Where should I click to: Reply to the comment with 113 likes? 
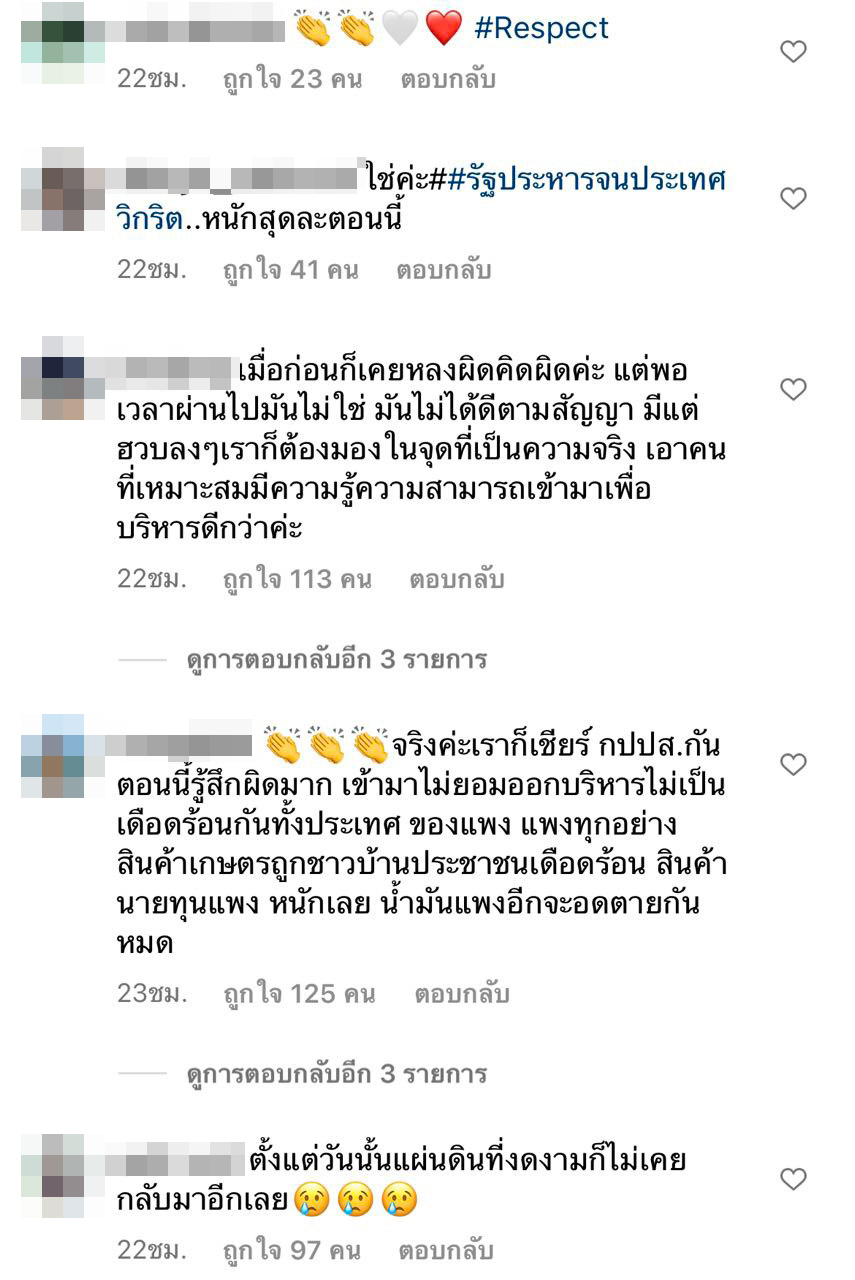click(456, 579)
